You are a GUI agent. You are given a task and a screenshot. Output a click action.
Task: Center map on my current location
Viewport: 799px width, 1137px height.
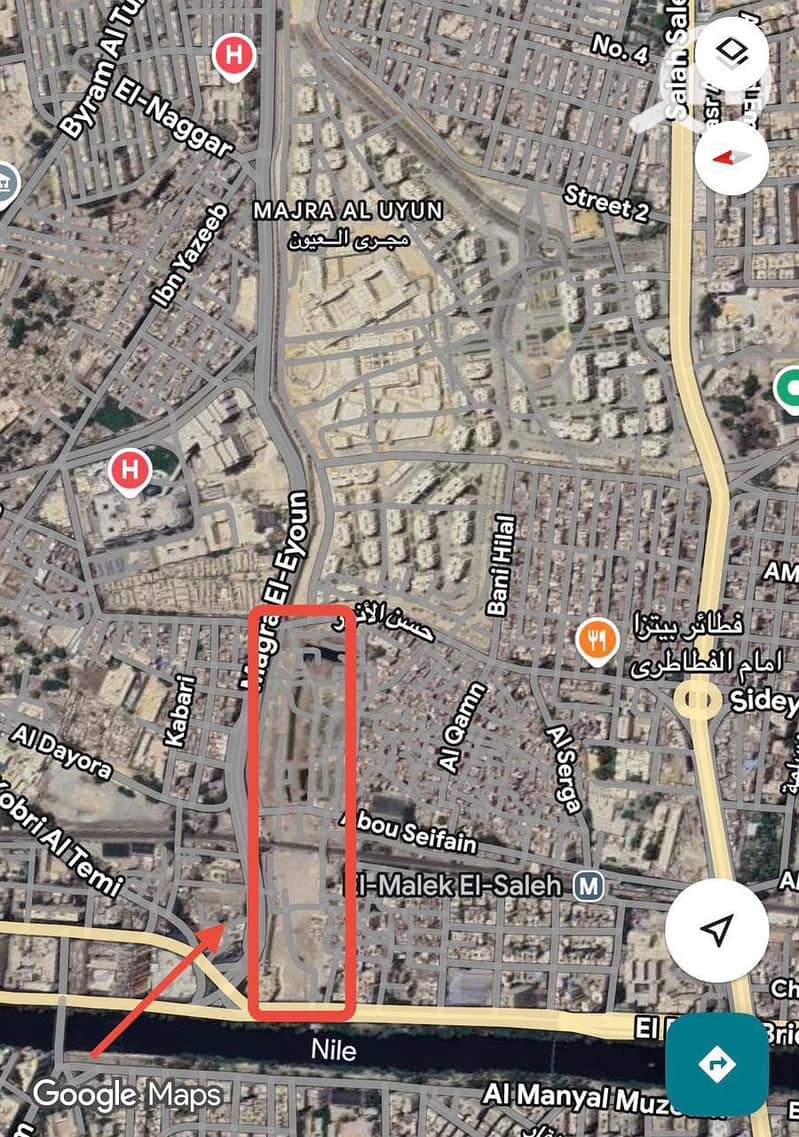[716, 932]
